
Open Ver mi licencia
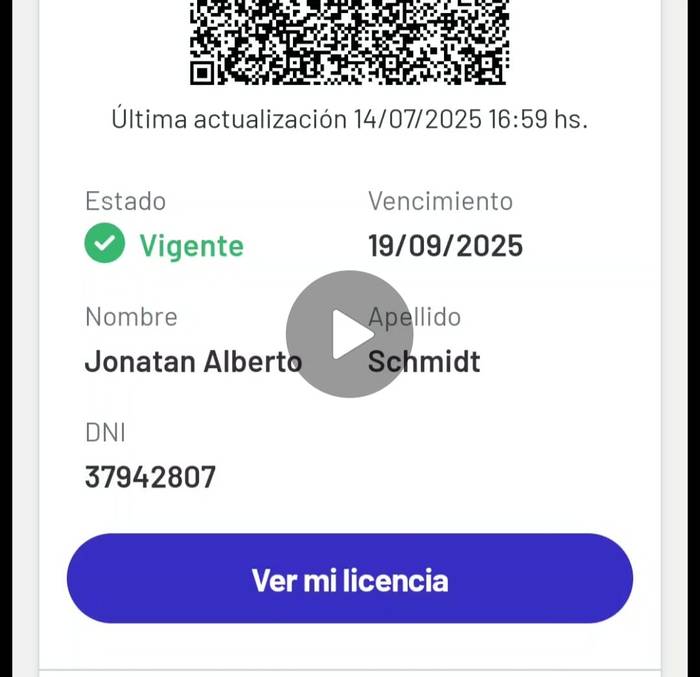[350, 580]
